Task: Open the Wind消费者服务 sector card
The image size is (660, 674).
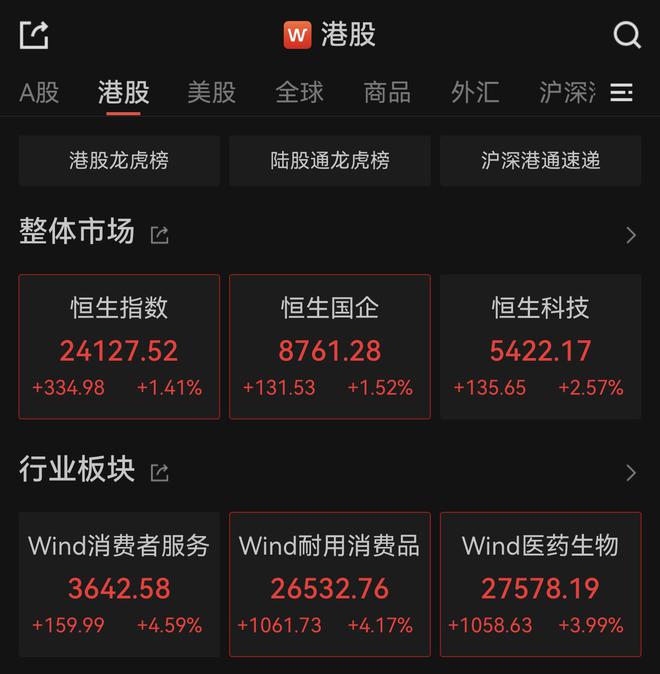Action: 119,584
